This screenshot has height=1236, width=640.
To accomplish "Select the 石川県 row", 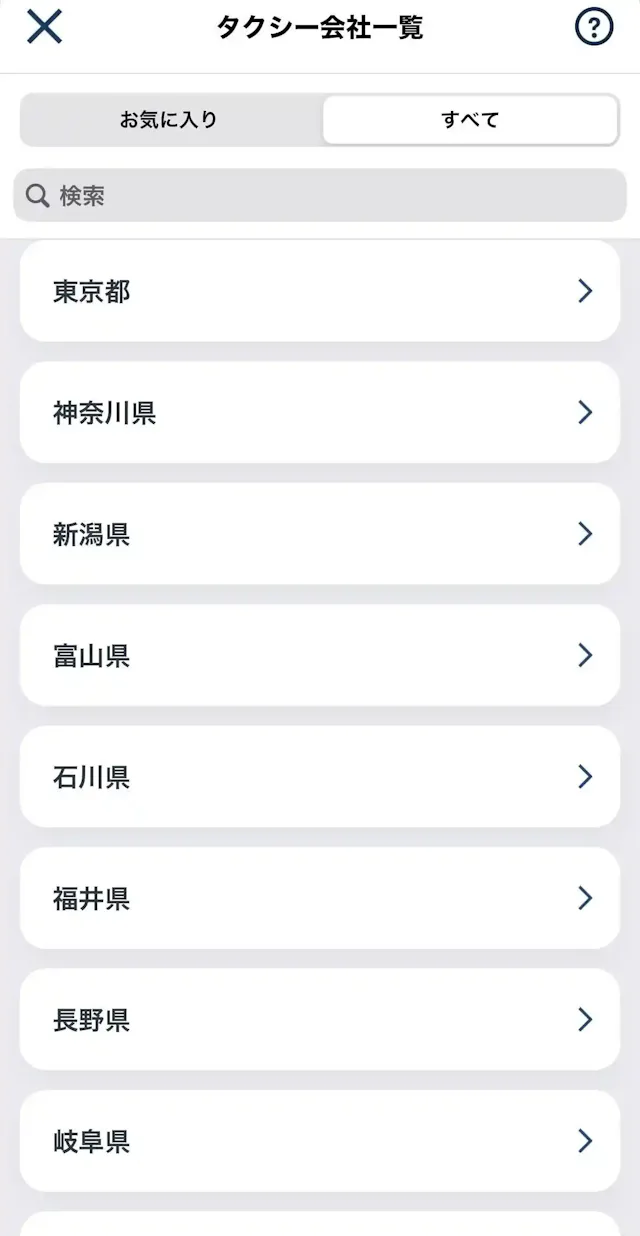I will 320,777.
